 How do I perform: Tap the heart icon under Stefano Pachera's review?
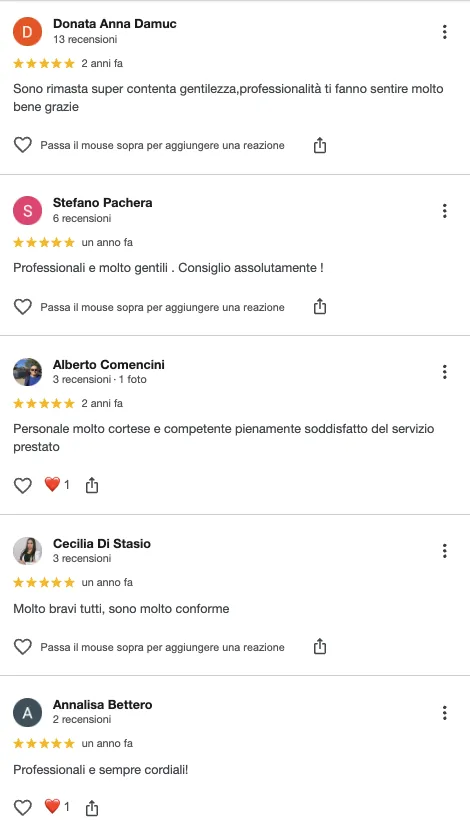(23, 307)
